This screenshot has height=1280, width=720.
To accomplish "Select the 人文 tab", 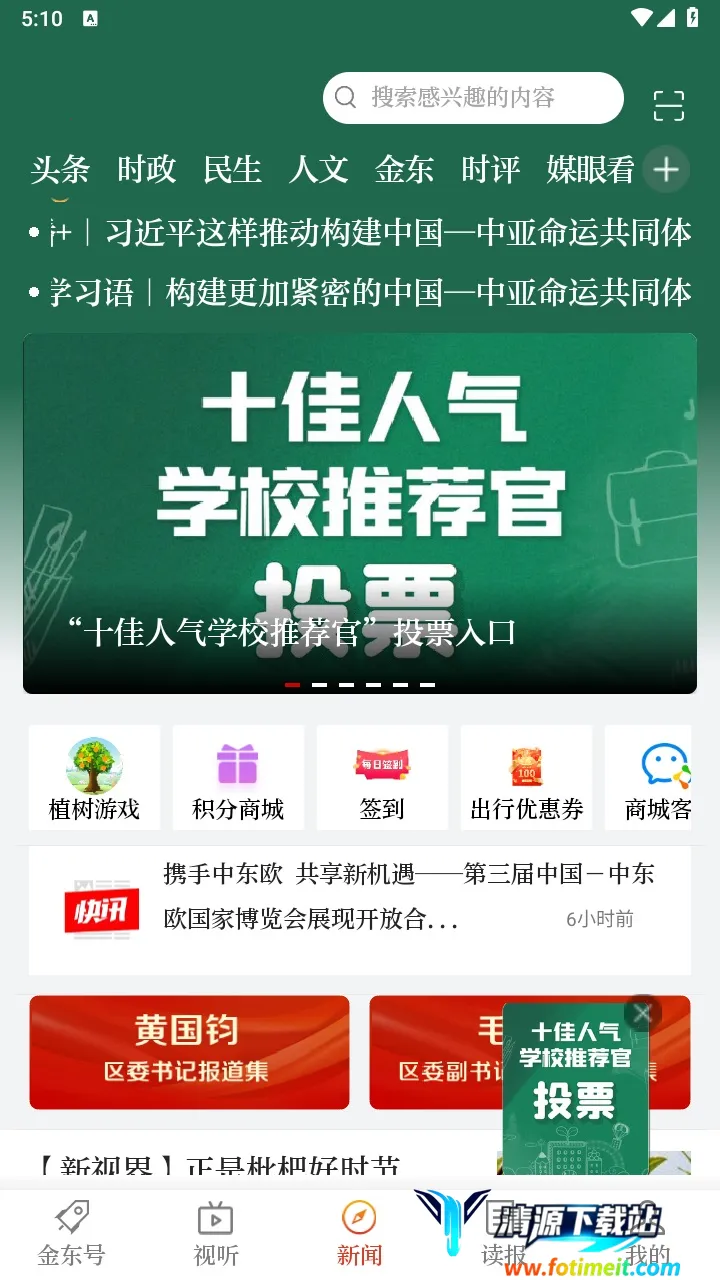I will (318, 170).
